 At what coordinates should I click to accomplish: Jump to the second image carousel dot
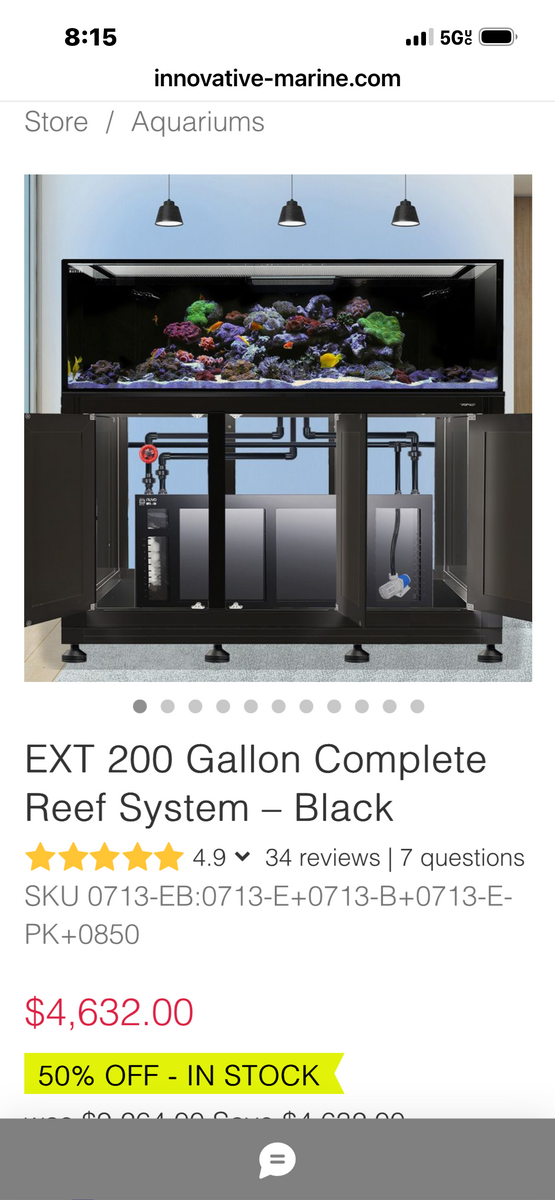[x=167, y=706]
